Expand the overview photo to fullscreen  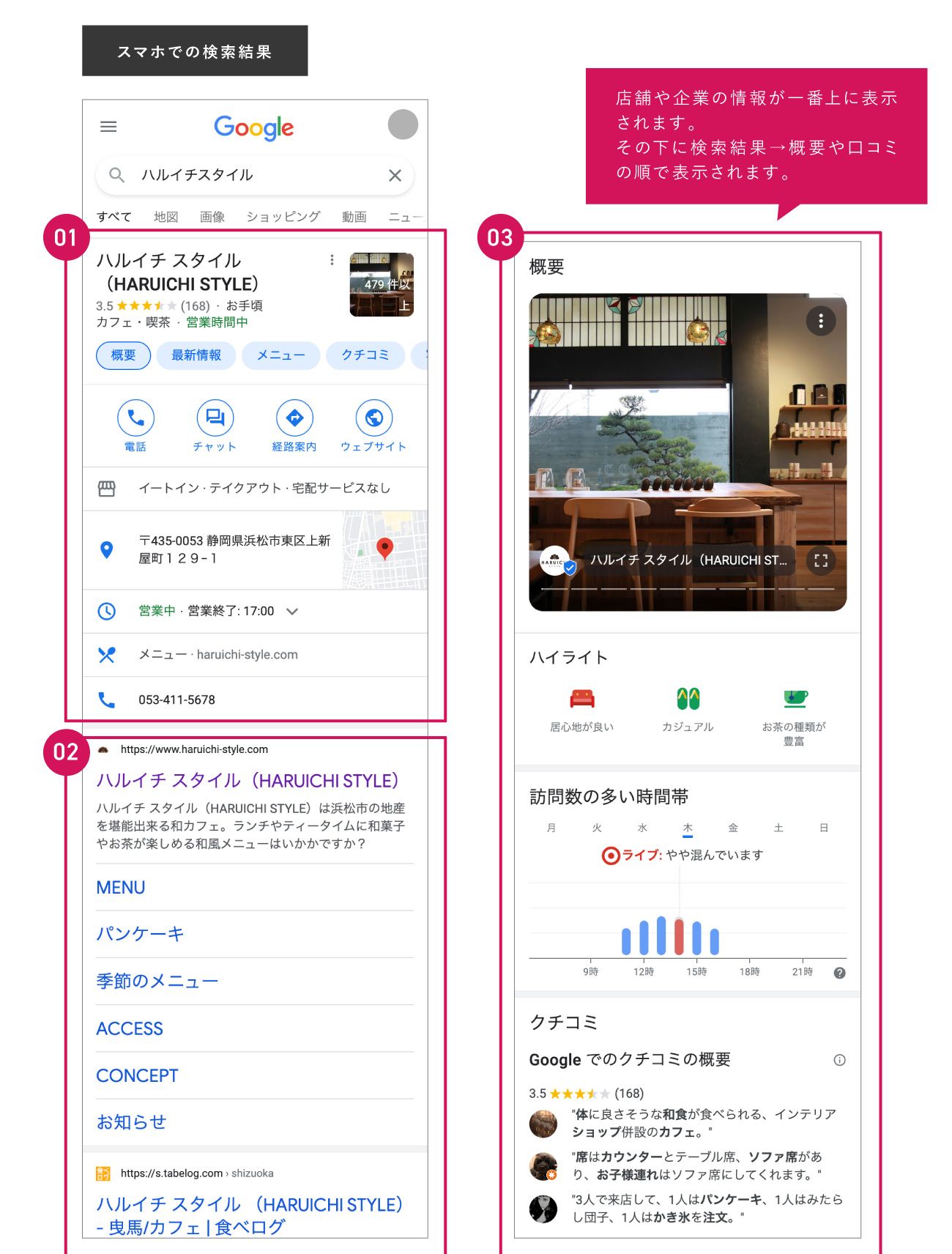821,560
